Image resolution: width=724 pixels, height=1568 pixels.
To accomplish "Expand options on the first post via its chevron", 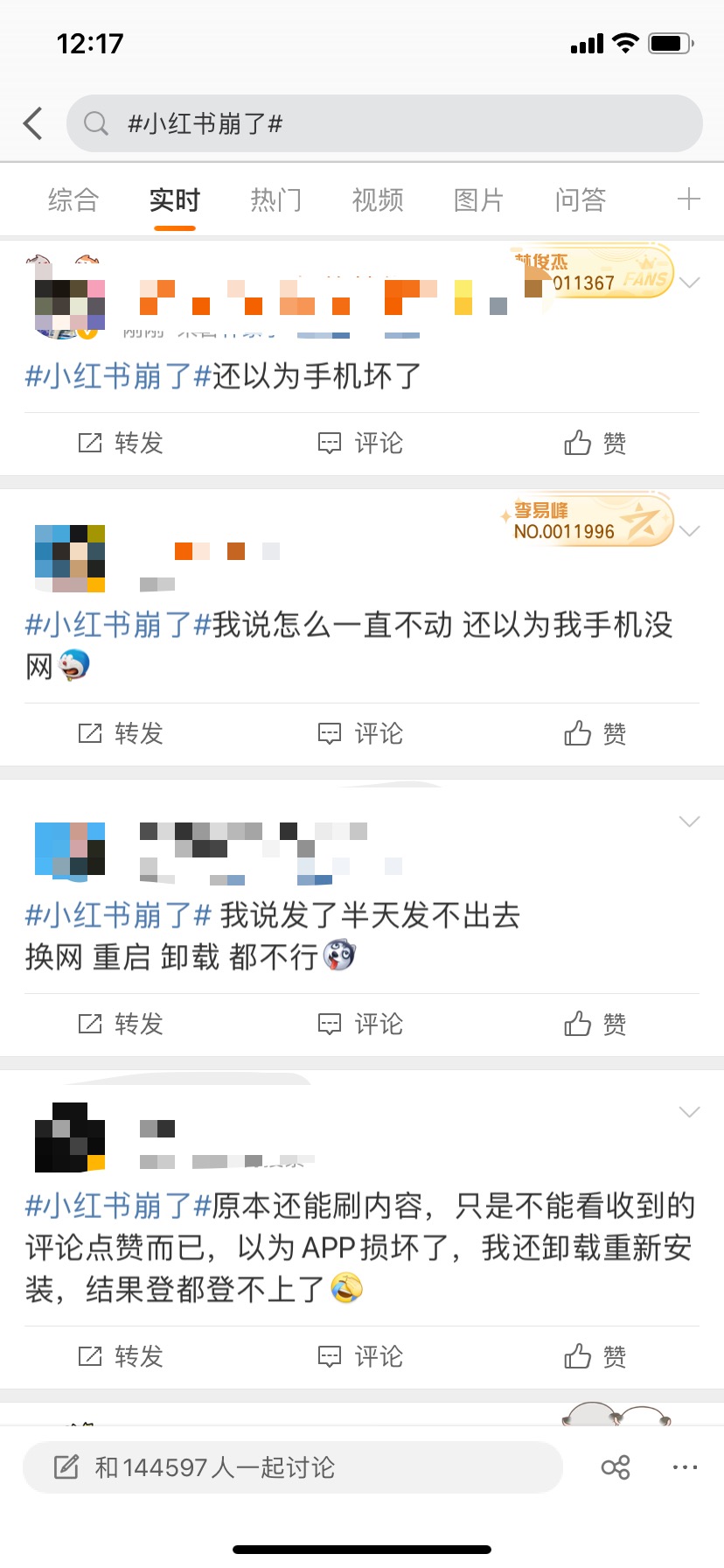I will coord(690,283).
